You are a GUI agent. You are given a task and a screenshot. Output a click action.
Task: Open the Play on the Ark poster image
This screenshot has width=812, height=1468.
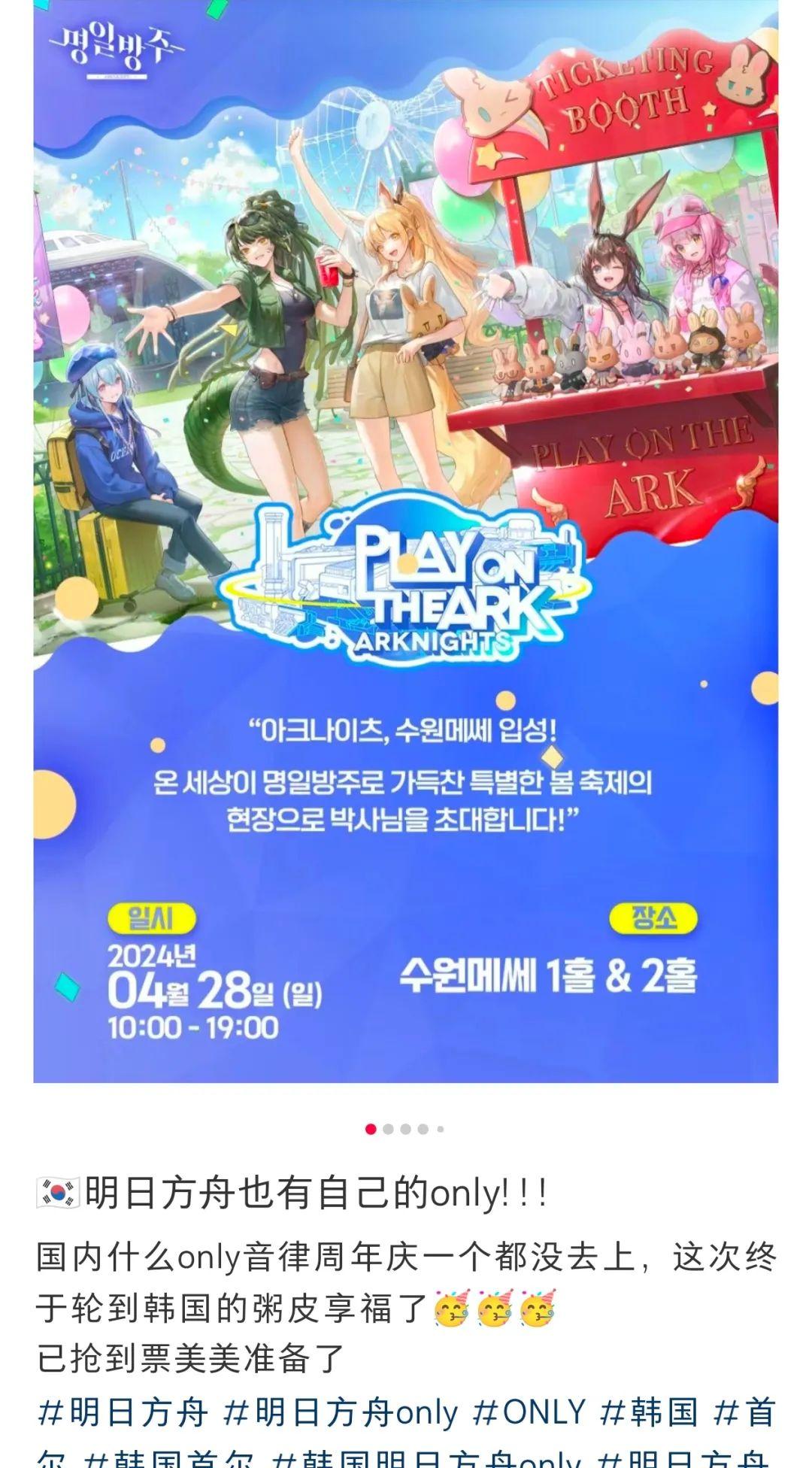(x=406, y=541)
